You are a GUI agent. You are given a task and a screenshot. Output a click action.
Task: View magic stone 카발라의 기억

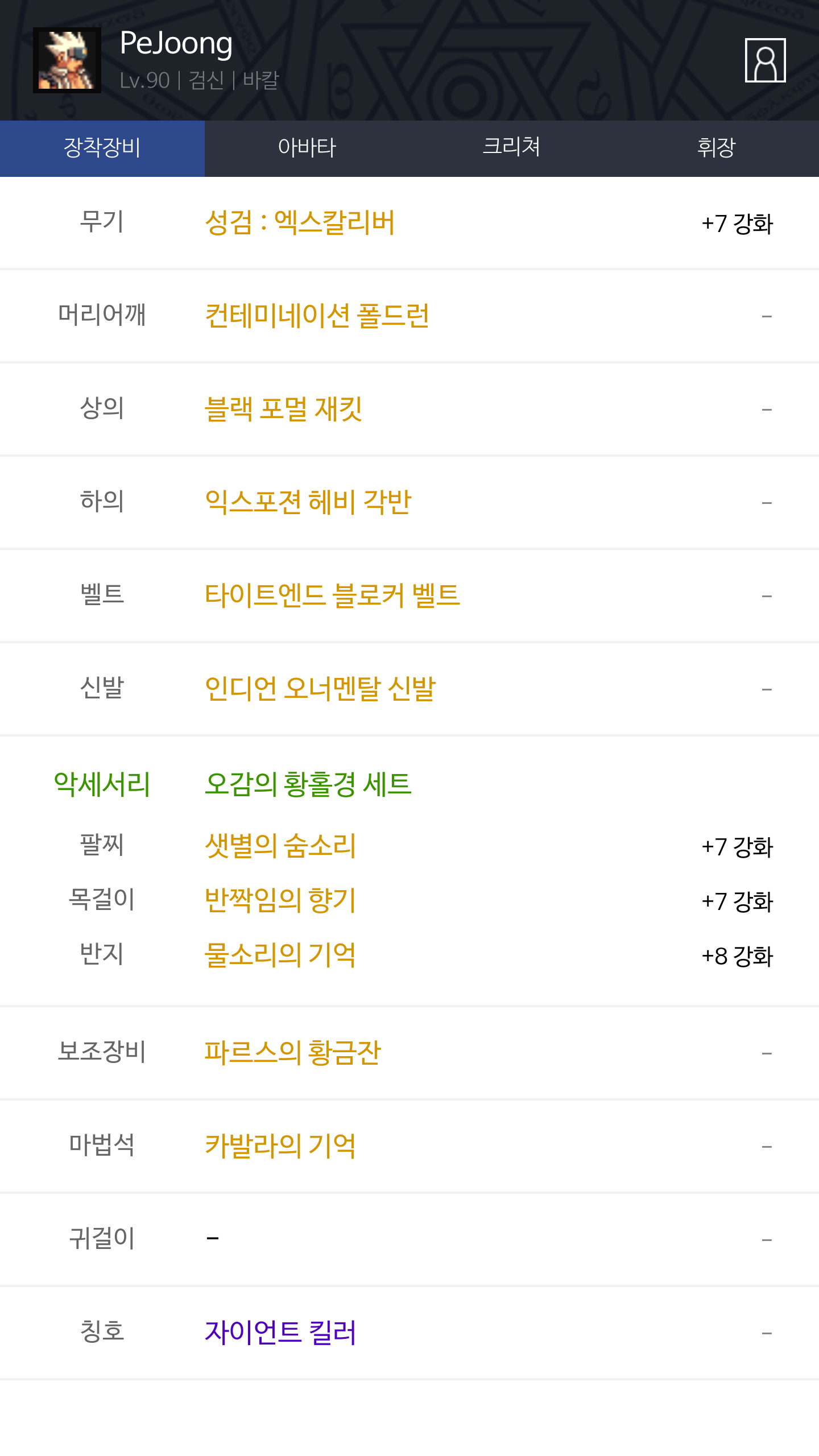(280, 1146)
